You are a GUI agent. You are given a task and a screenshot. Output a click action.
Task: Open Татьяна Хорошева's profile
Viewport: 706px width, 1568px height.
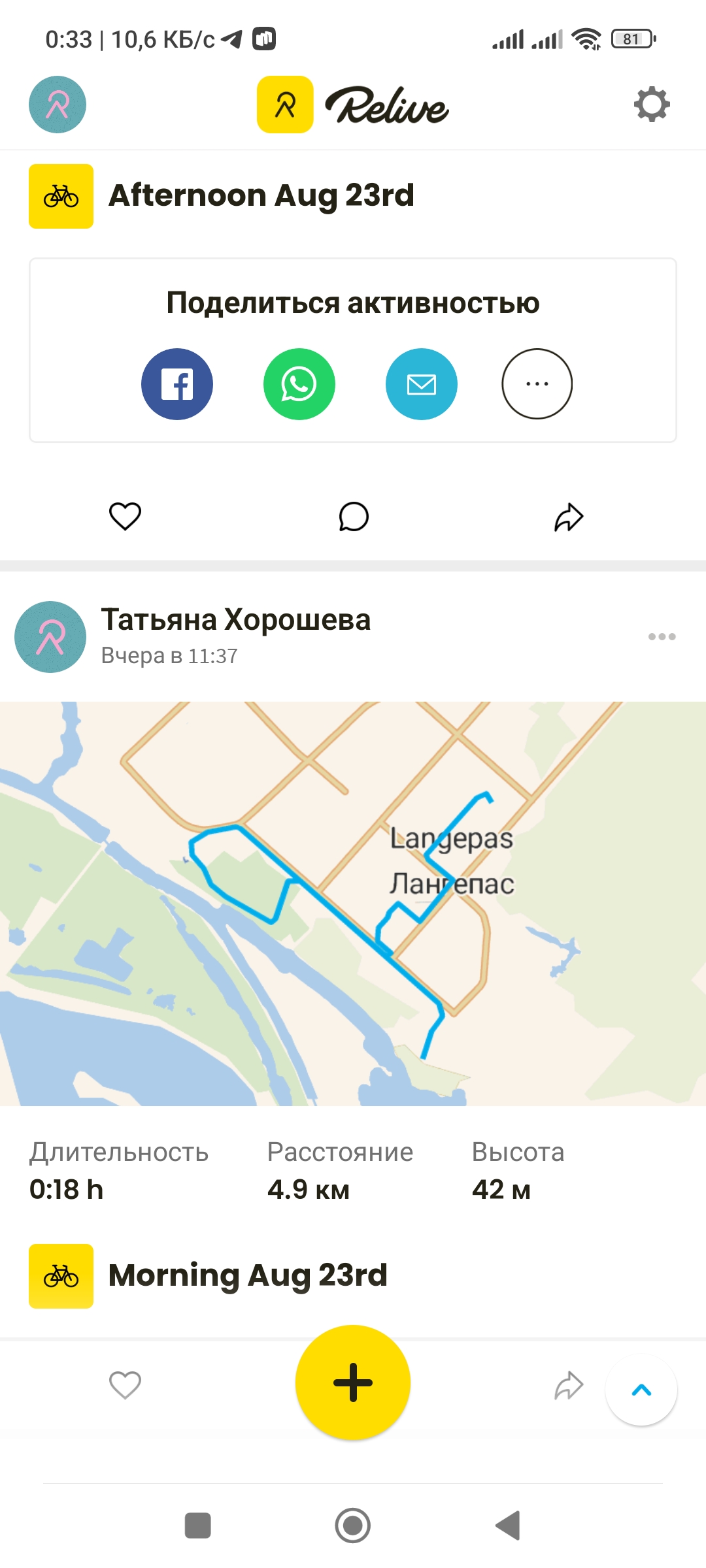pos(235,619)
